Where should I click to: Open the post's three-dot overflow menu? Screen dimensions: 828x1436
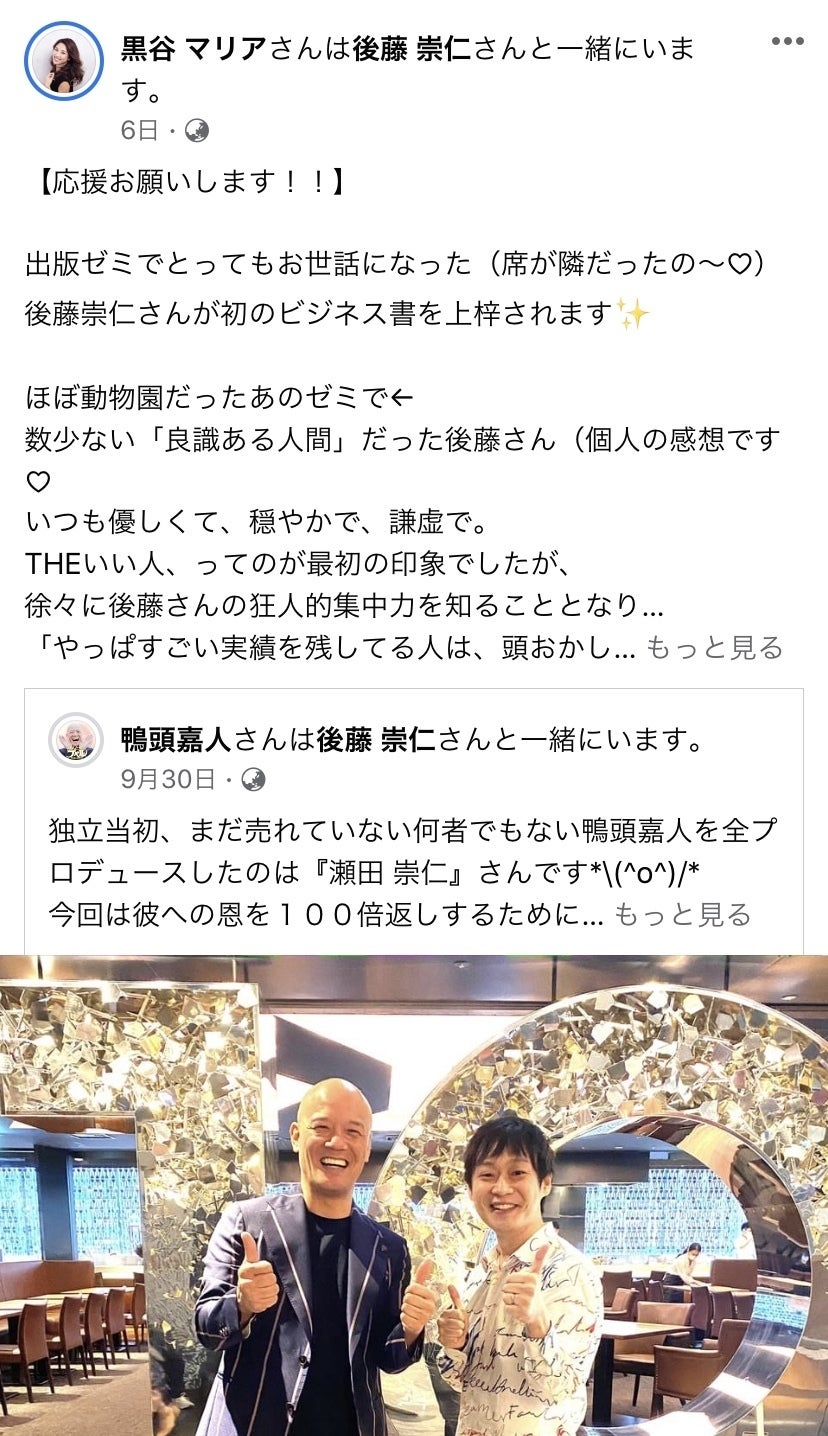(x=787, y=42)
